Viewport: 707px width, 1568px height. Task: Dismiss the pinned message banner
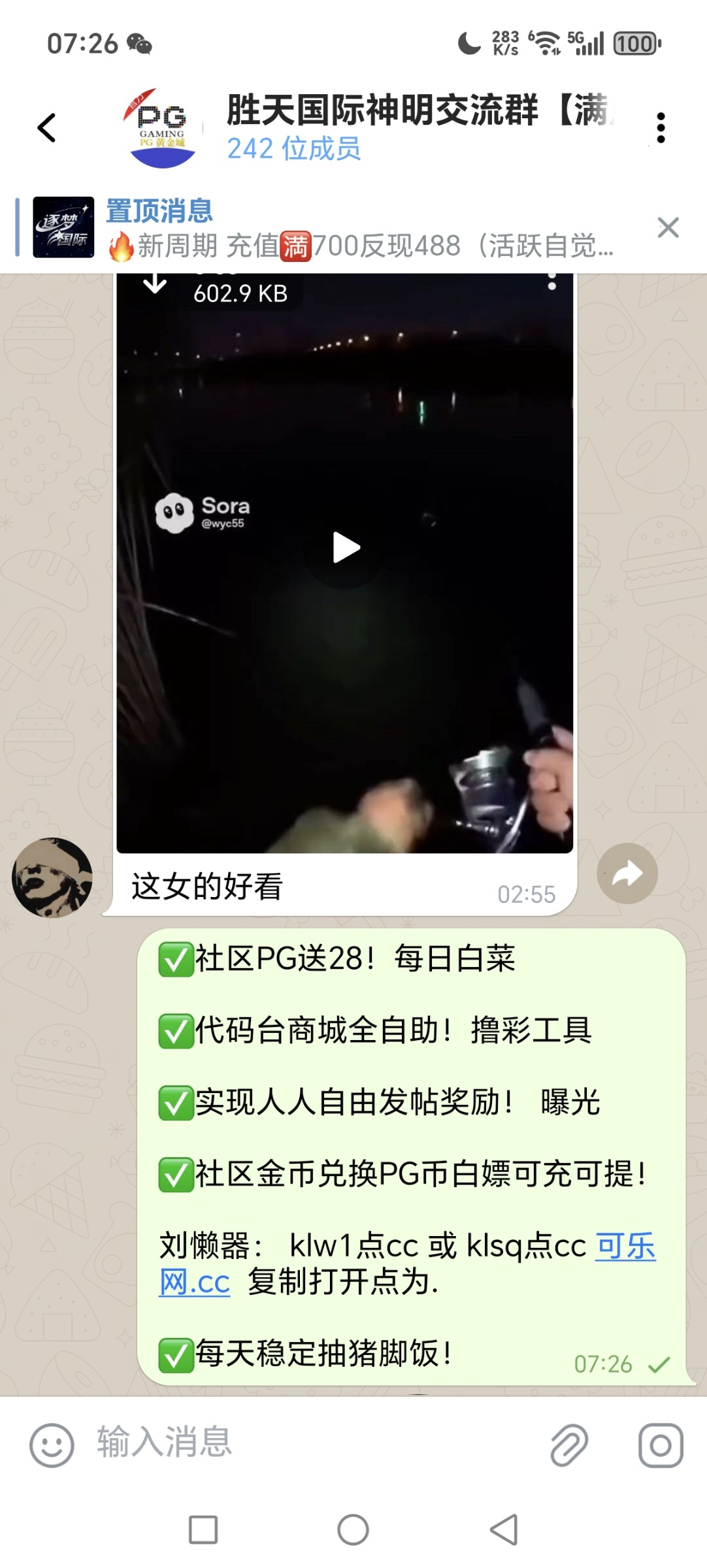668,228
